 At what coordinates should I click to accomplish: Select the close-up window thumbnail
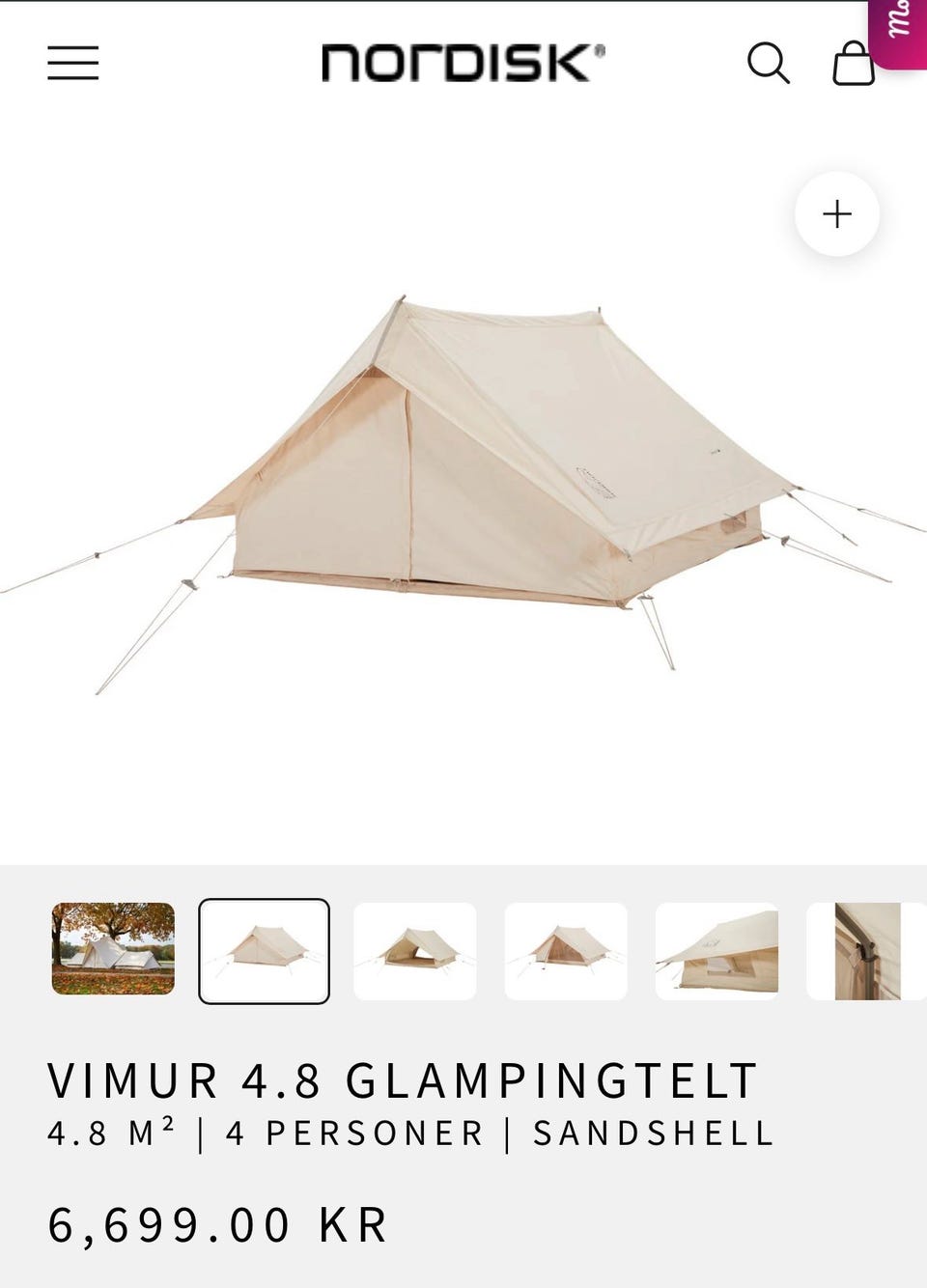click(x=716, y=951)
